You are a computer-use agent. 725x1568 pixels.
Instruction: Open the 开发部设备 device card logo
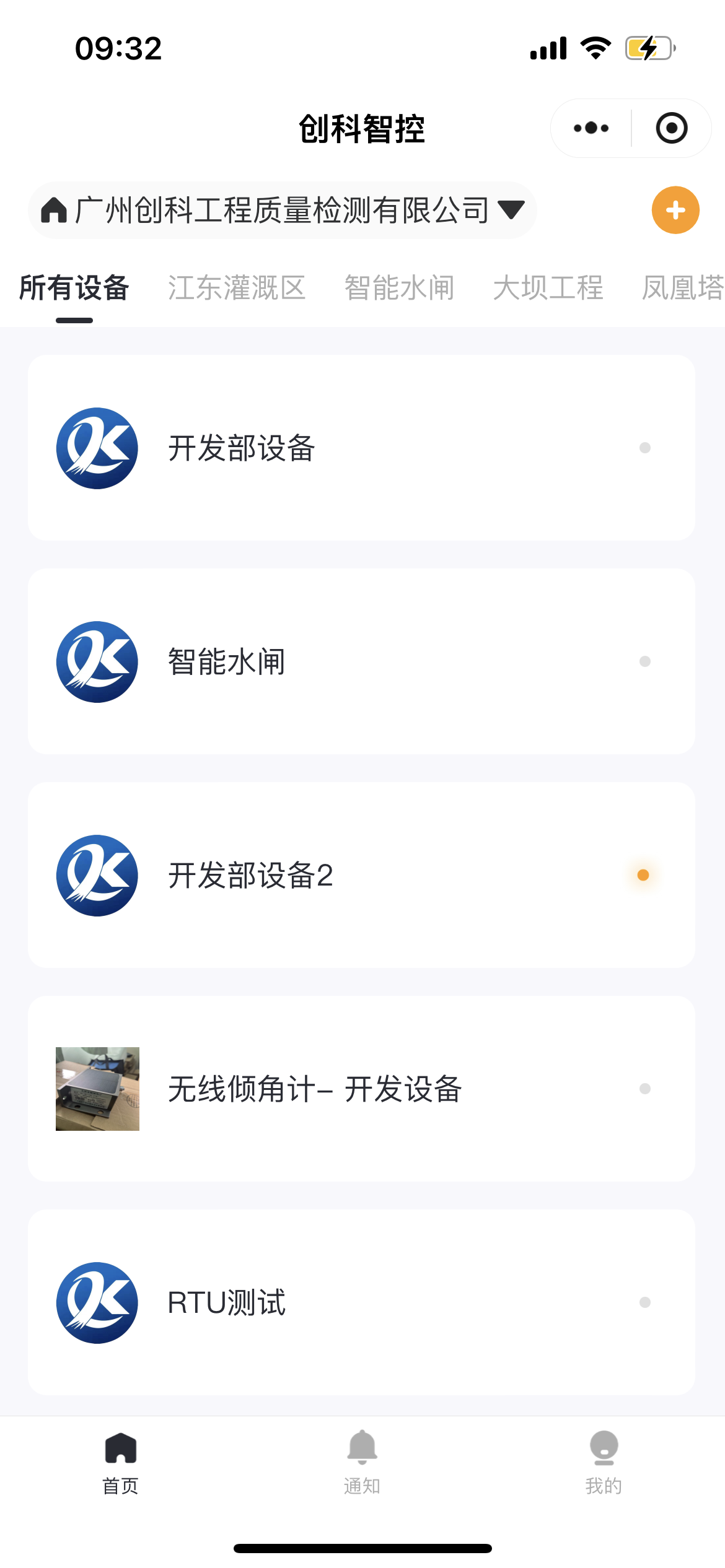point(96,448)
